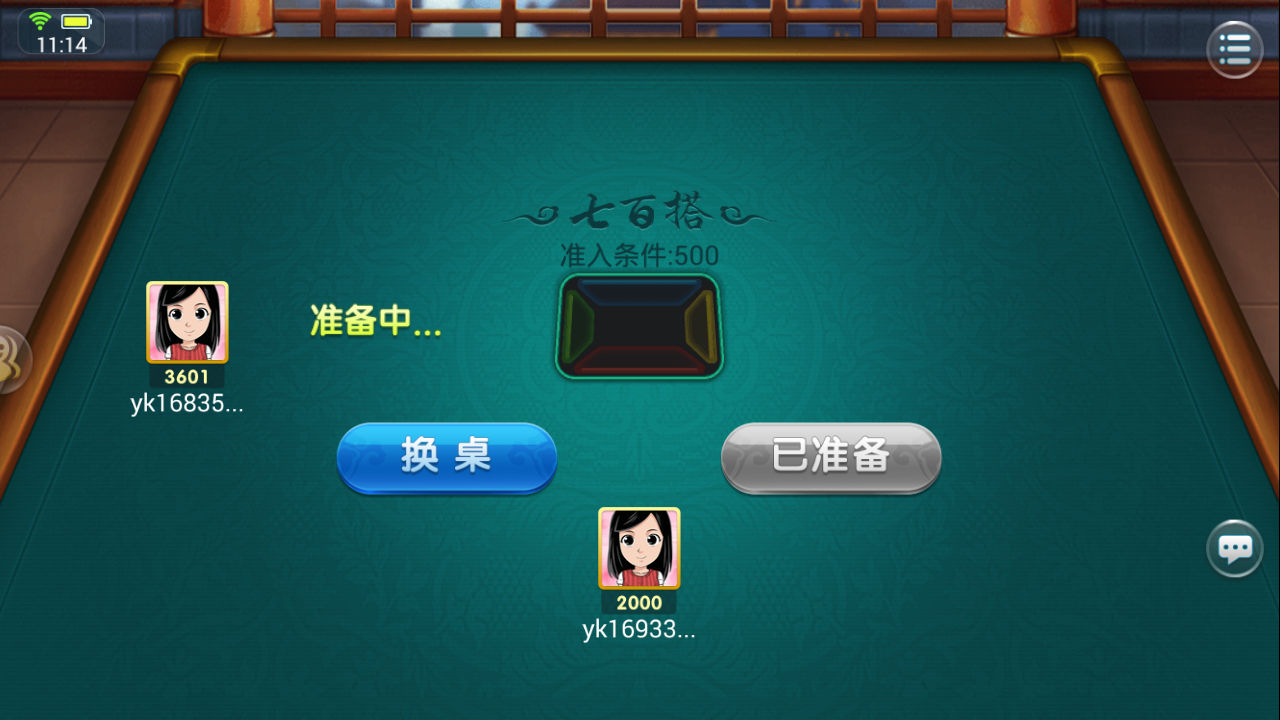
Task: Open the menu list icon
Action: click(x=1235, y=48)
